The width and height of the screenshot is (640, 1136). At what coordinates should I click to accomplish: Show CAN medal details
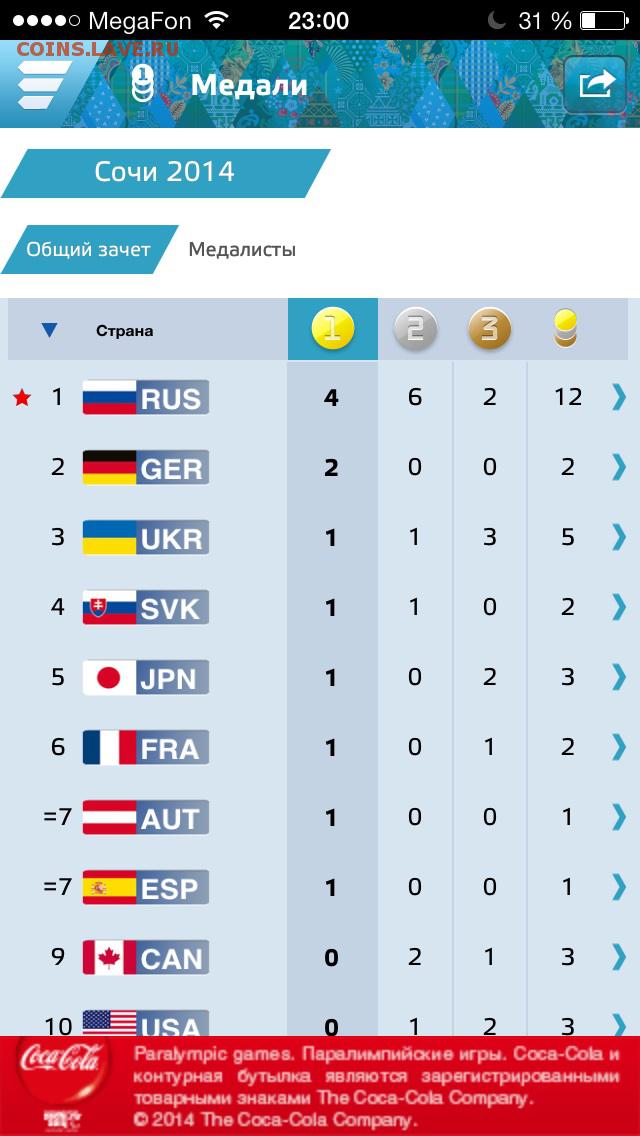coord(618,957)
